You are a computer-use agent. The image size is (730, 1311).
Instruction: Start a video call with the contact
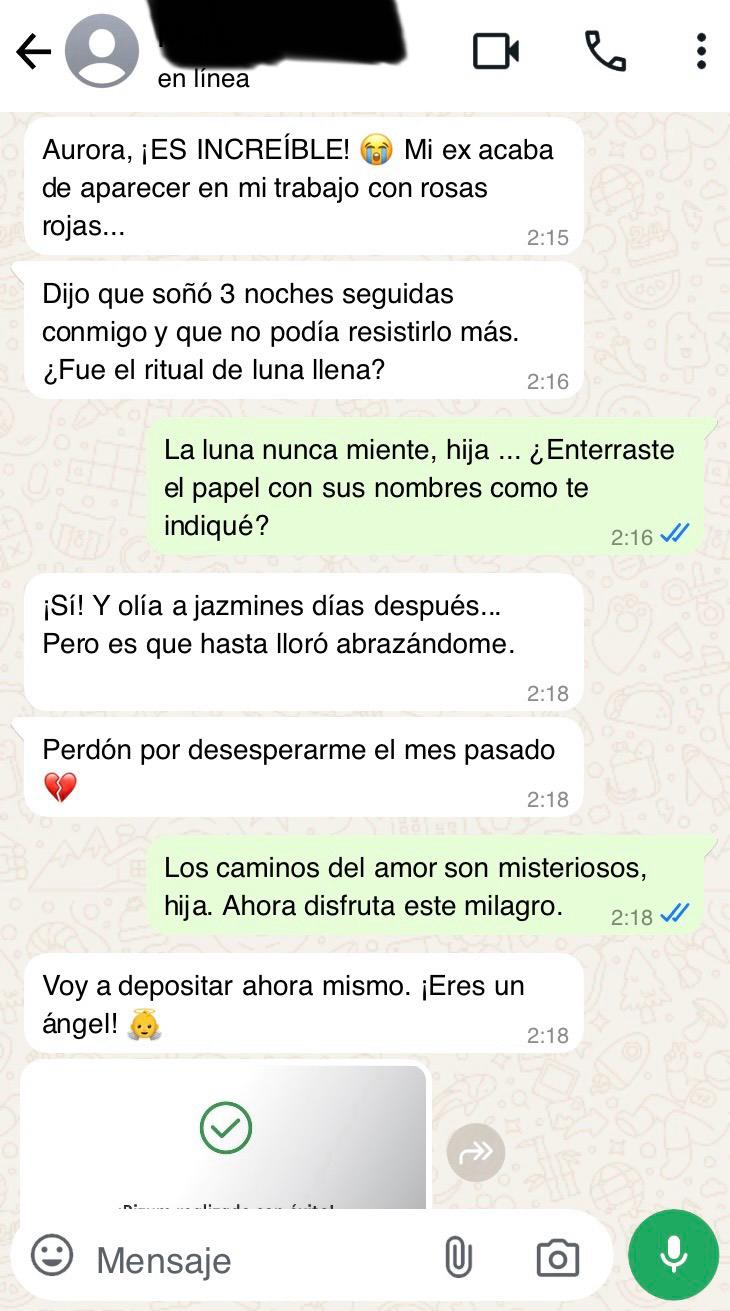497,51
